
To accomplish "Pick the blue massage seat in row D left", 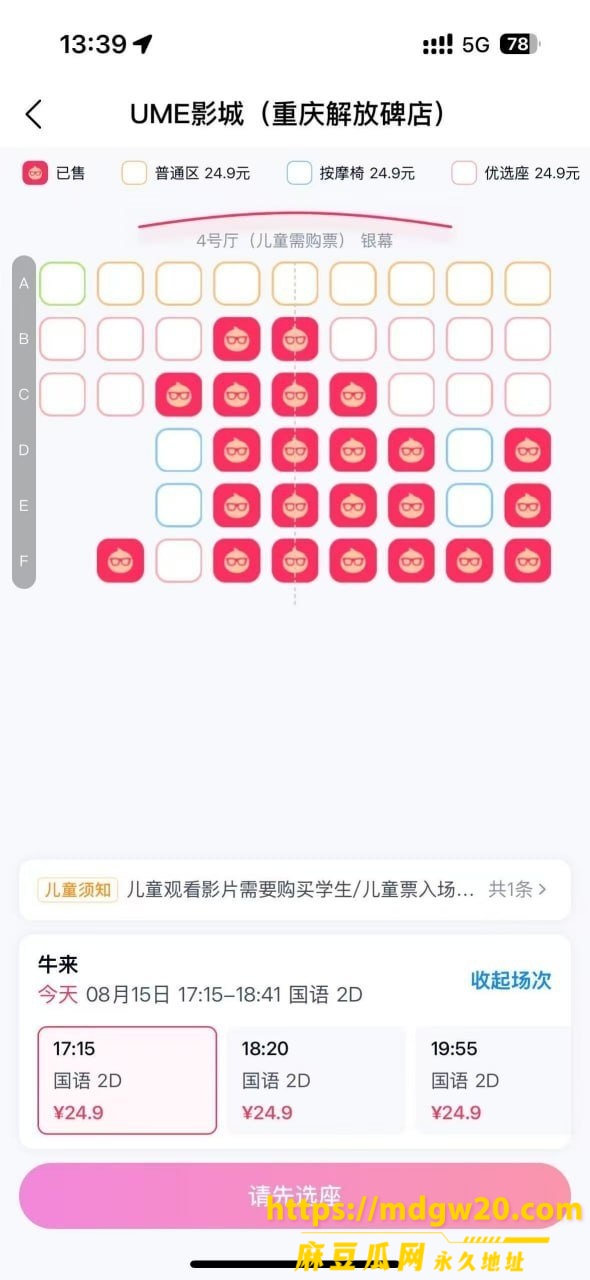I will (178, 450).
